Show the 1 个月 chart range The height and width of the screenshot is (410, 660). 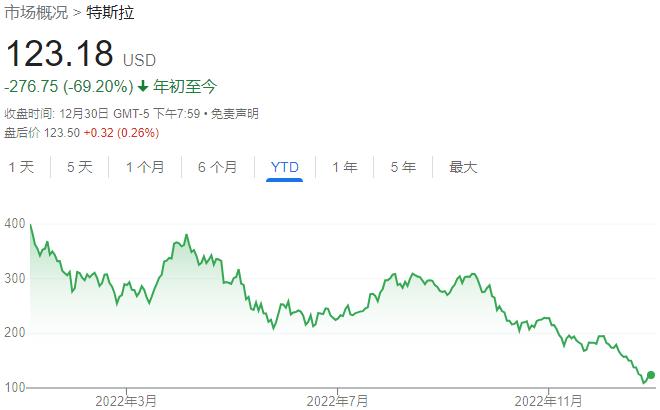point(145,167)
